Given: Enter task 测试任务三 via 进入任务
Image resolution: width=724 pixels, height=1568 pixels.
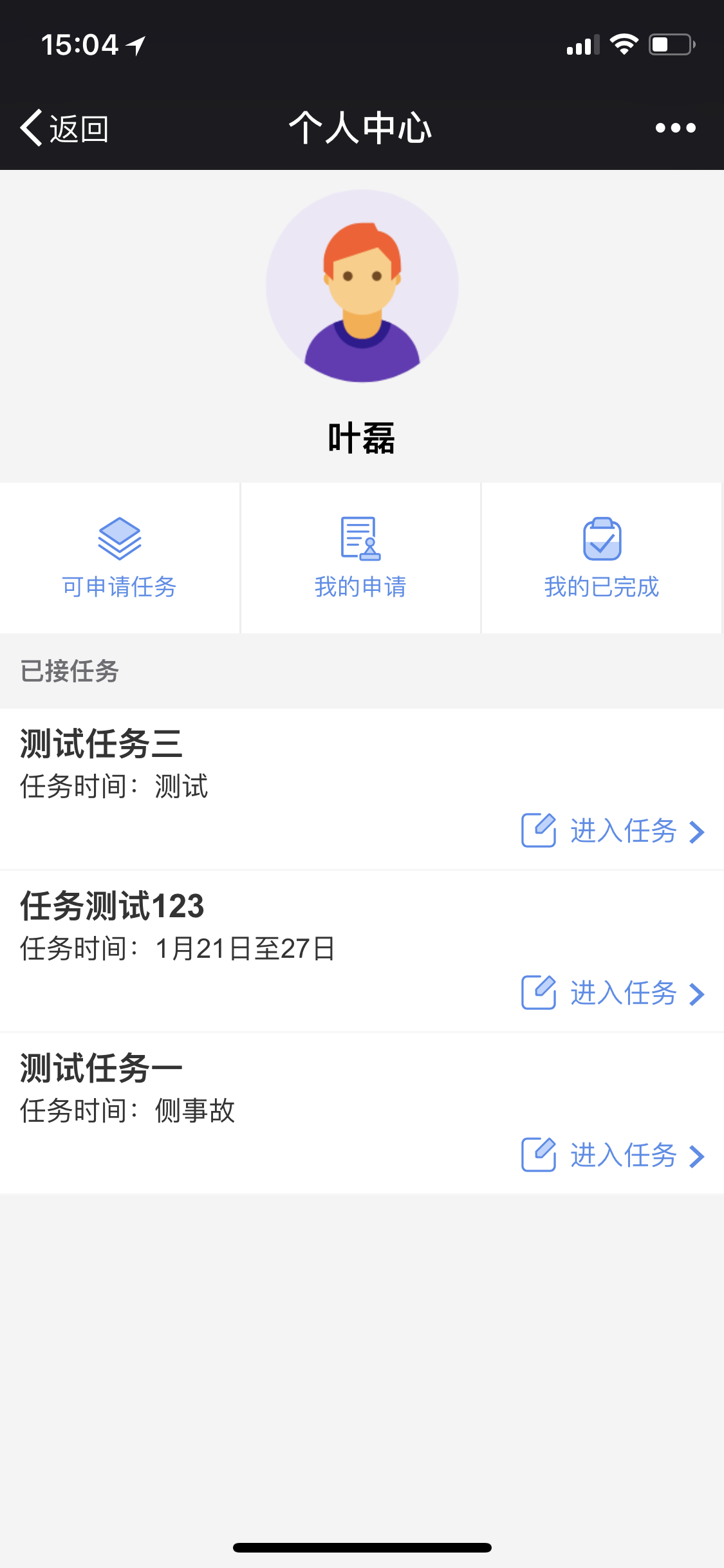Looking at the screenshot, I should point(613,830).
